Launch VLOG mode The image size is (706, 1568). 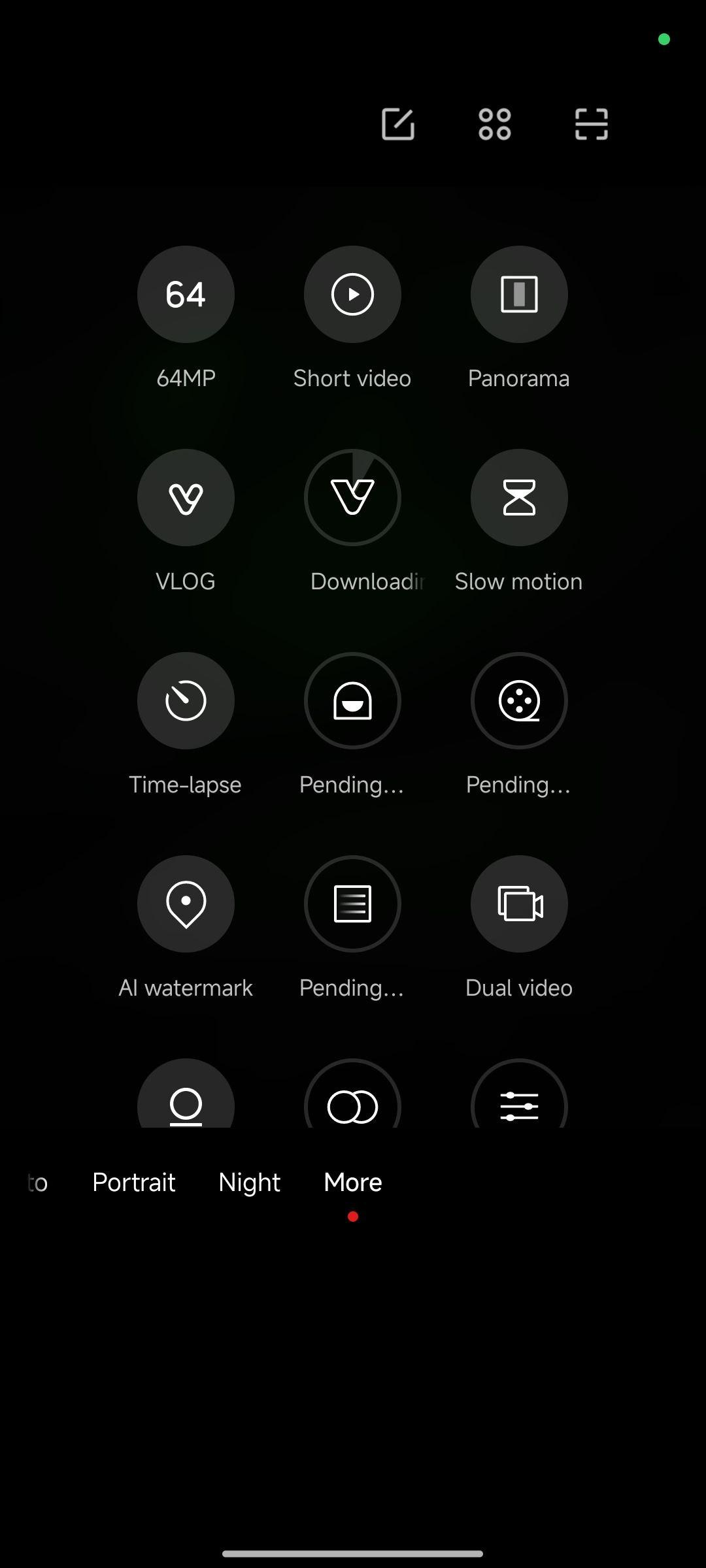186,497
